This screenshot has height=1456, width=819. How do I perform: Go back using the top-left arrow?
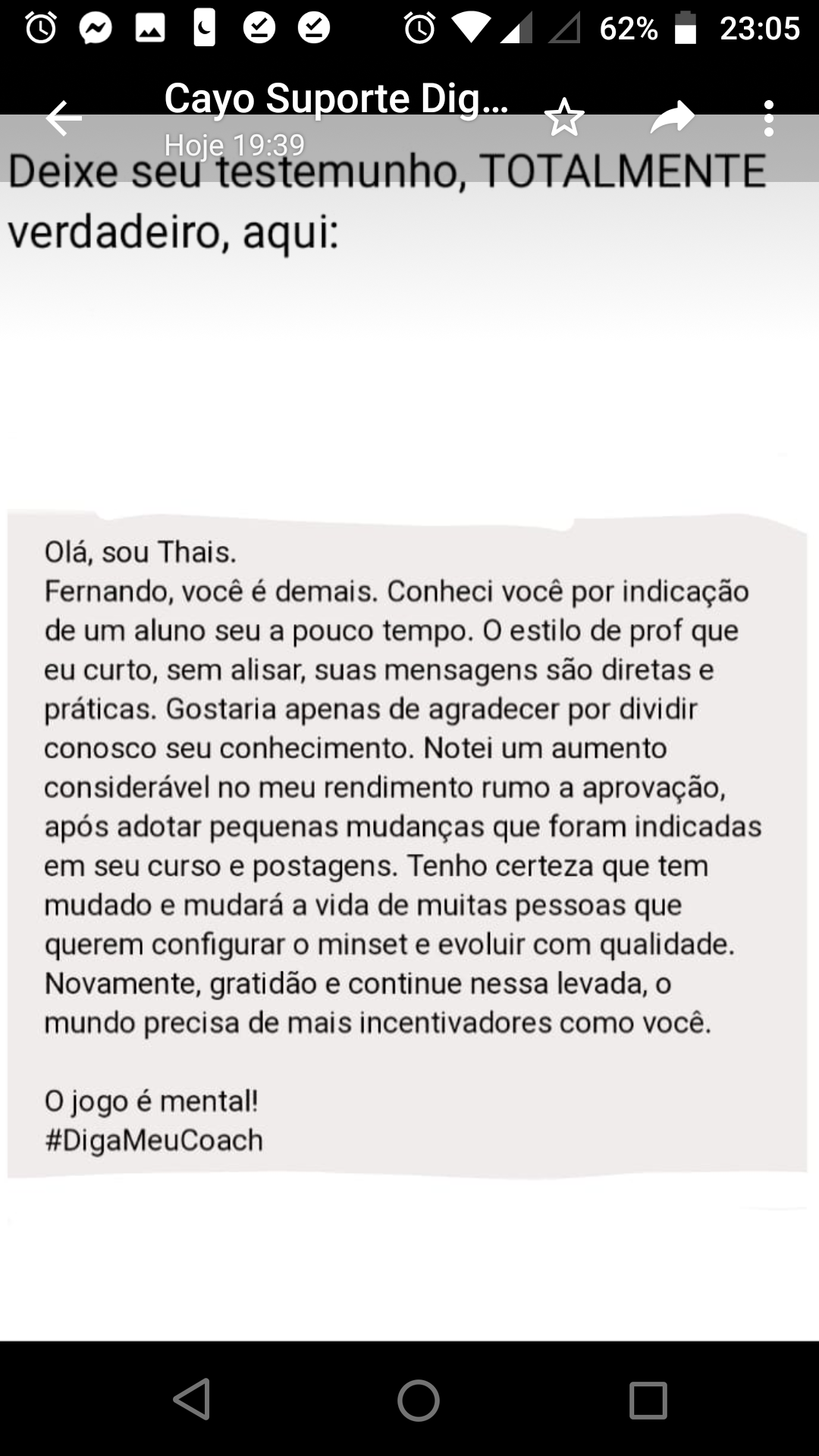coord(64,118)
